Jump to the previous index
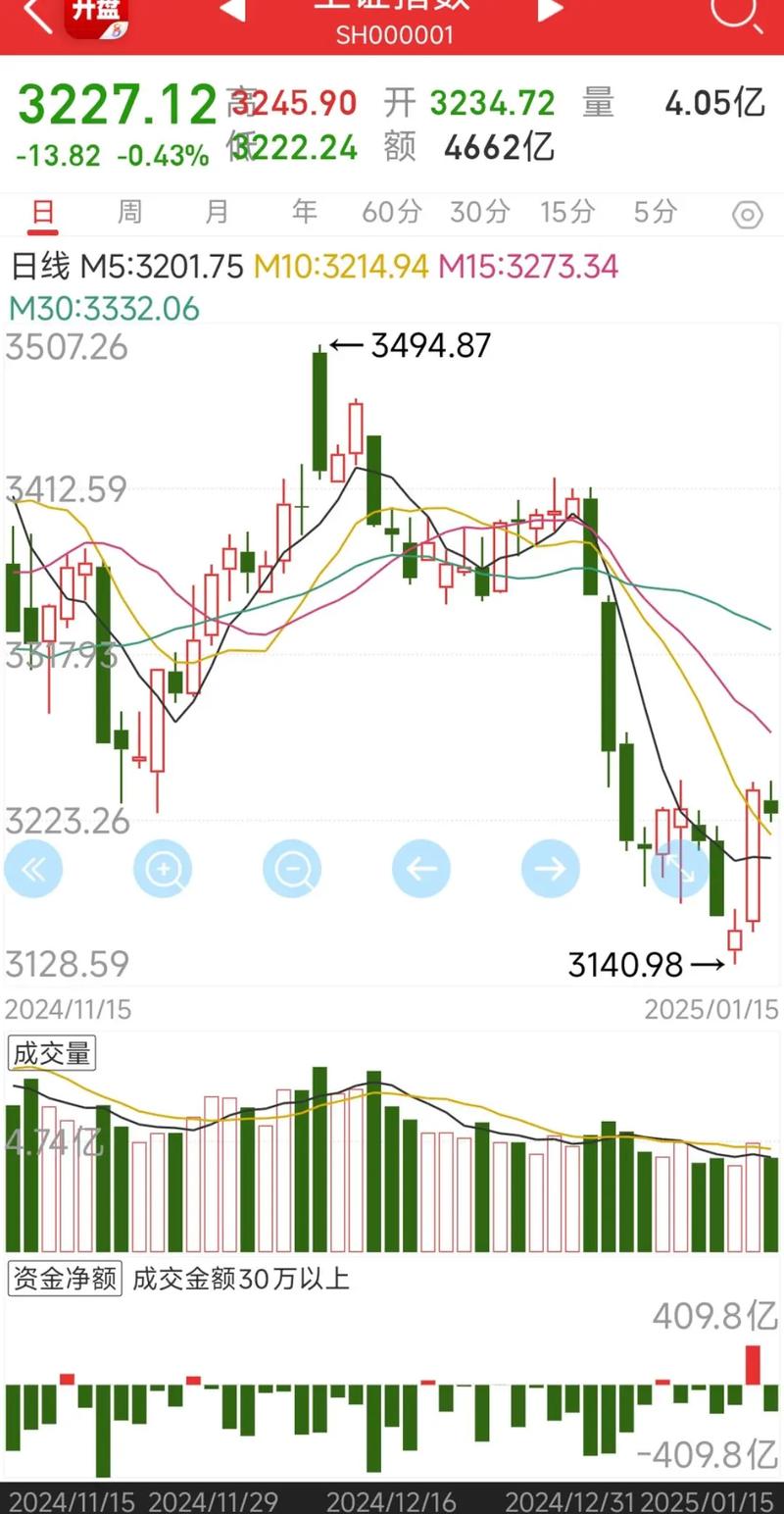Viewport: 784px width, 1514px height. point(232,10)
